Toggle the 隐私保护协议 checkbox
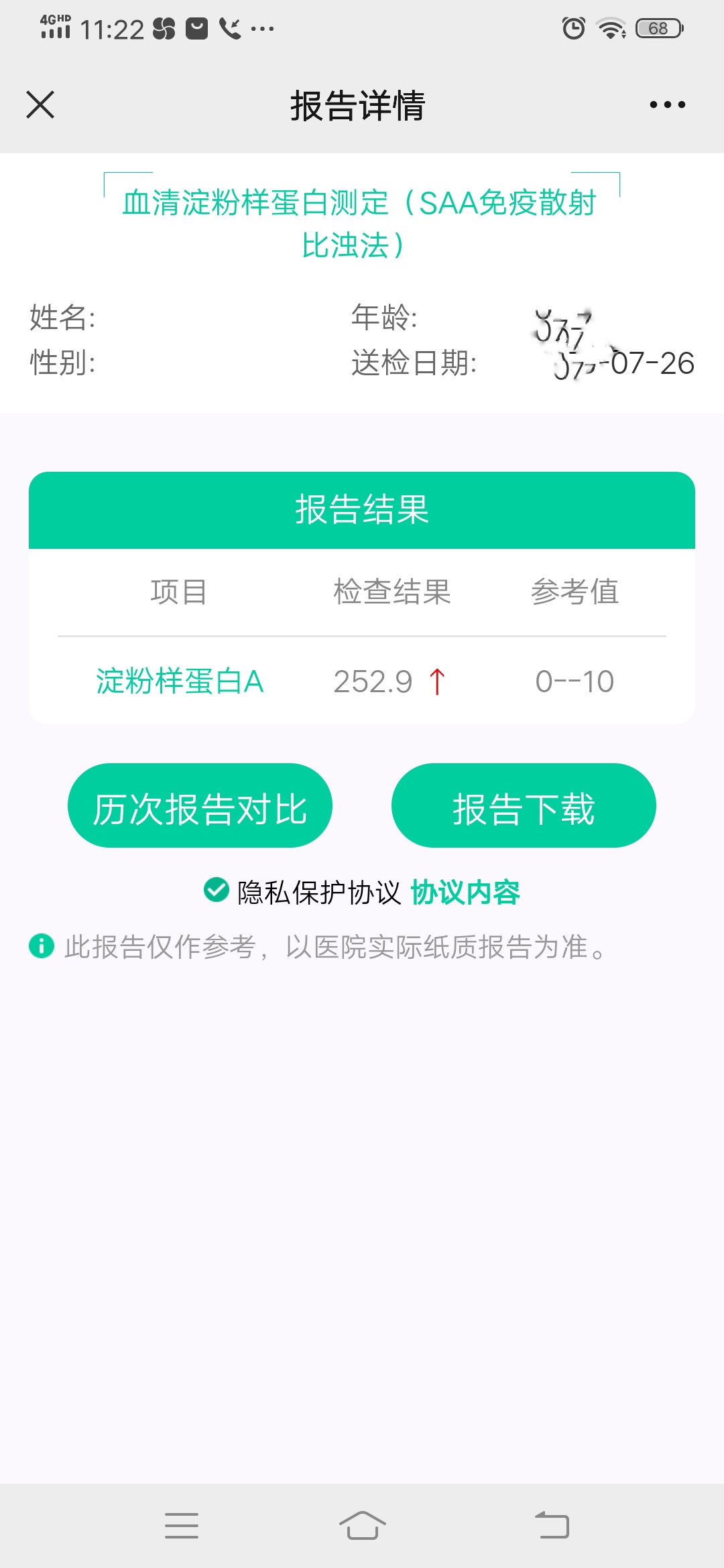Screen dimensions: 724x1568 pyautogui.click(x=217, y=891)
